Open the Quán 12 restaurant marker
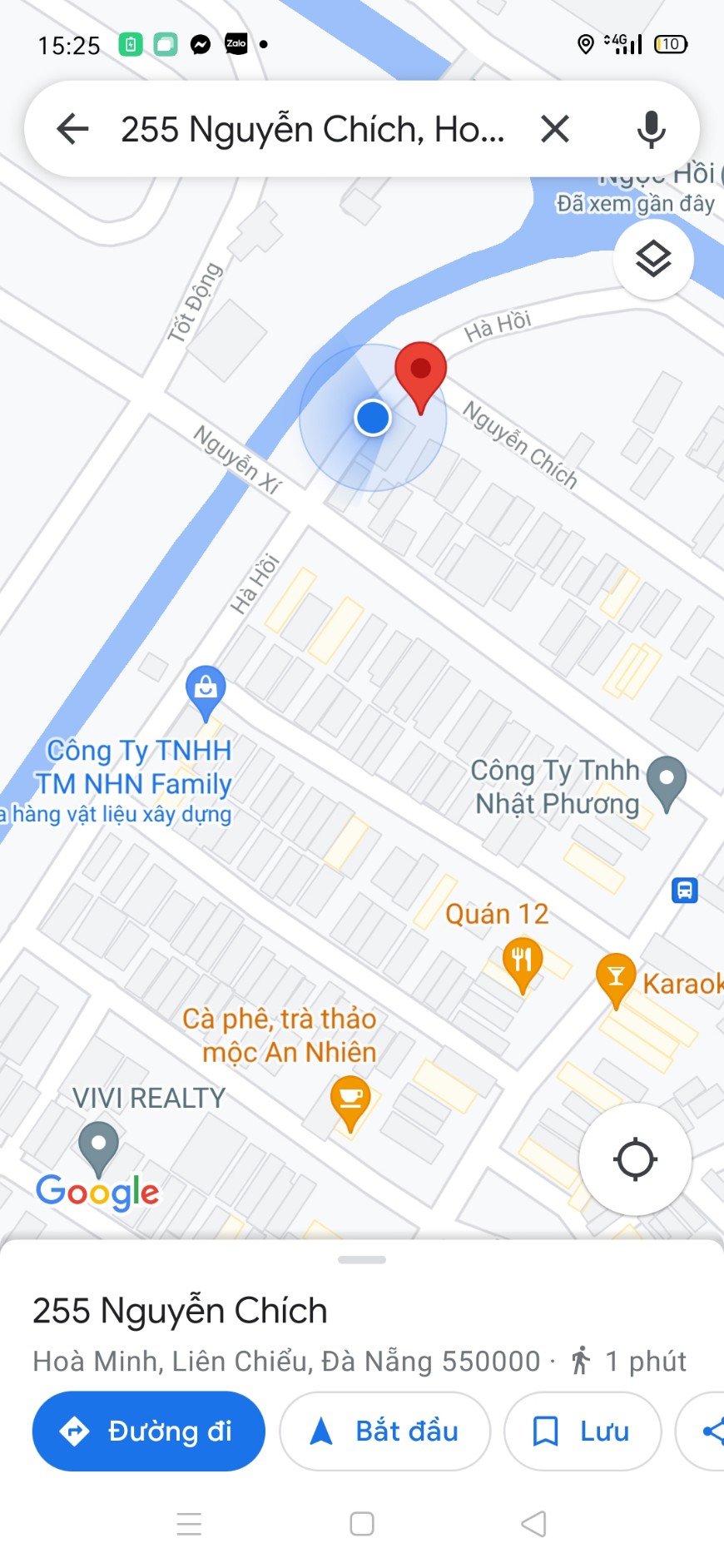The width and height of the screenshot is (724, 1568). [523, 964]
